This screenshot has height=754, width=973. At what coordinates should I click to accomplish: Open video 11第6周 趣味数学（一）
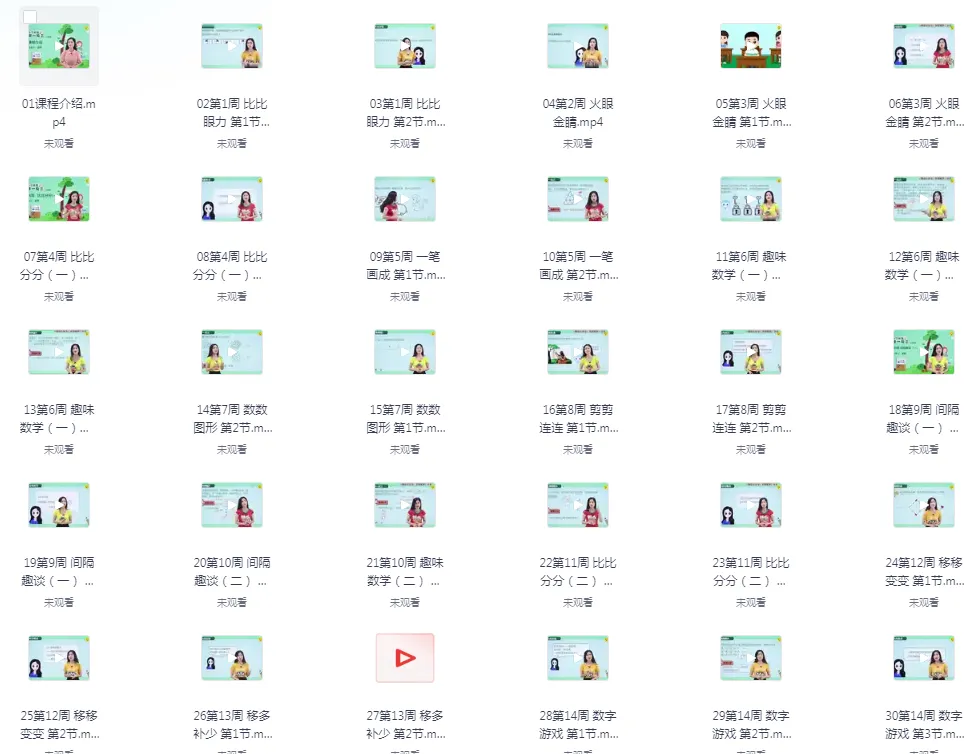click(x=751, y=199)
